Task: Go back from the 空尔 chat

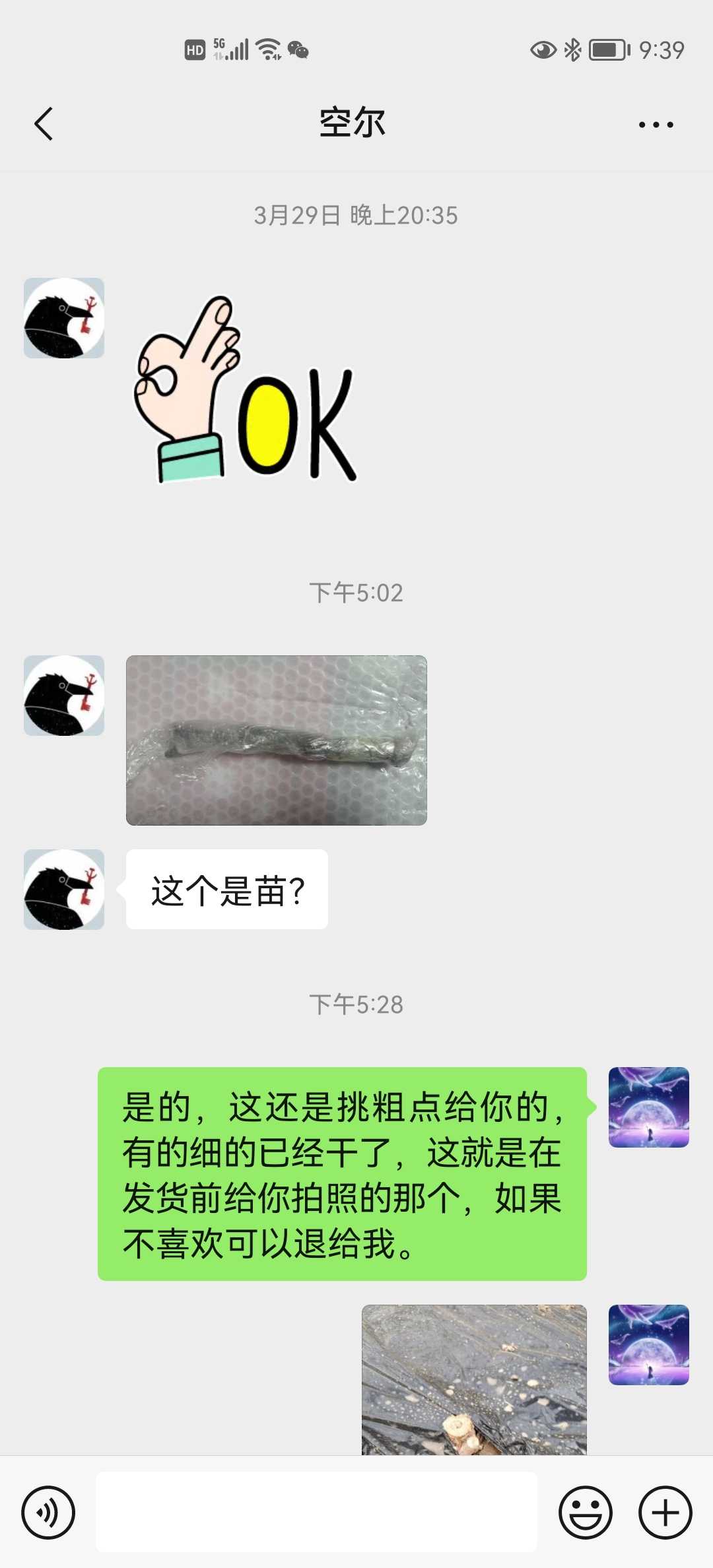Action: (x=44, y=124)
